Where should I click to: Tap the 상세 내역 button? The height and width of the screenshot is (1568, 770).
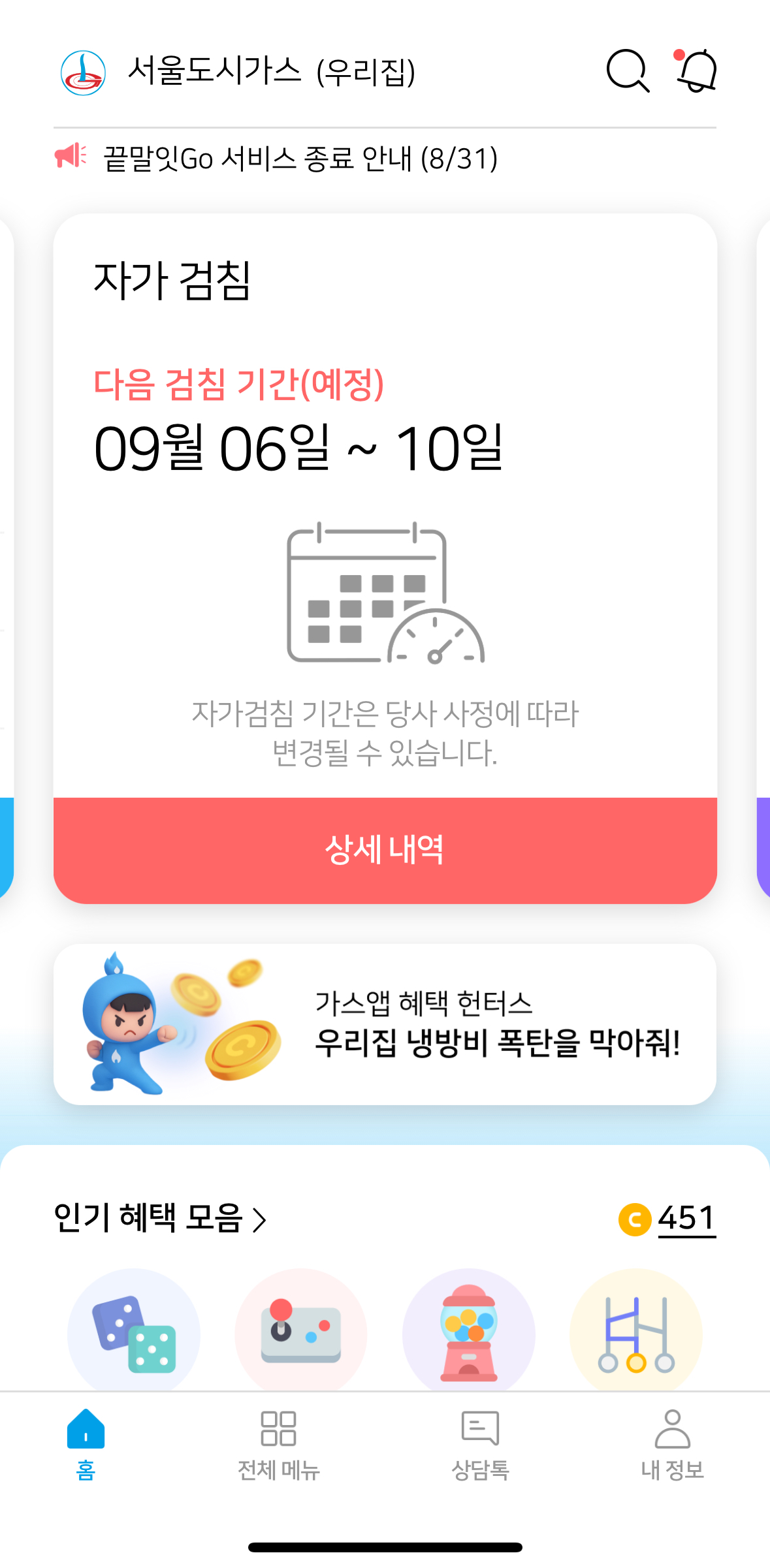(x=385, y=850)
